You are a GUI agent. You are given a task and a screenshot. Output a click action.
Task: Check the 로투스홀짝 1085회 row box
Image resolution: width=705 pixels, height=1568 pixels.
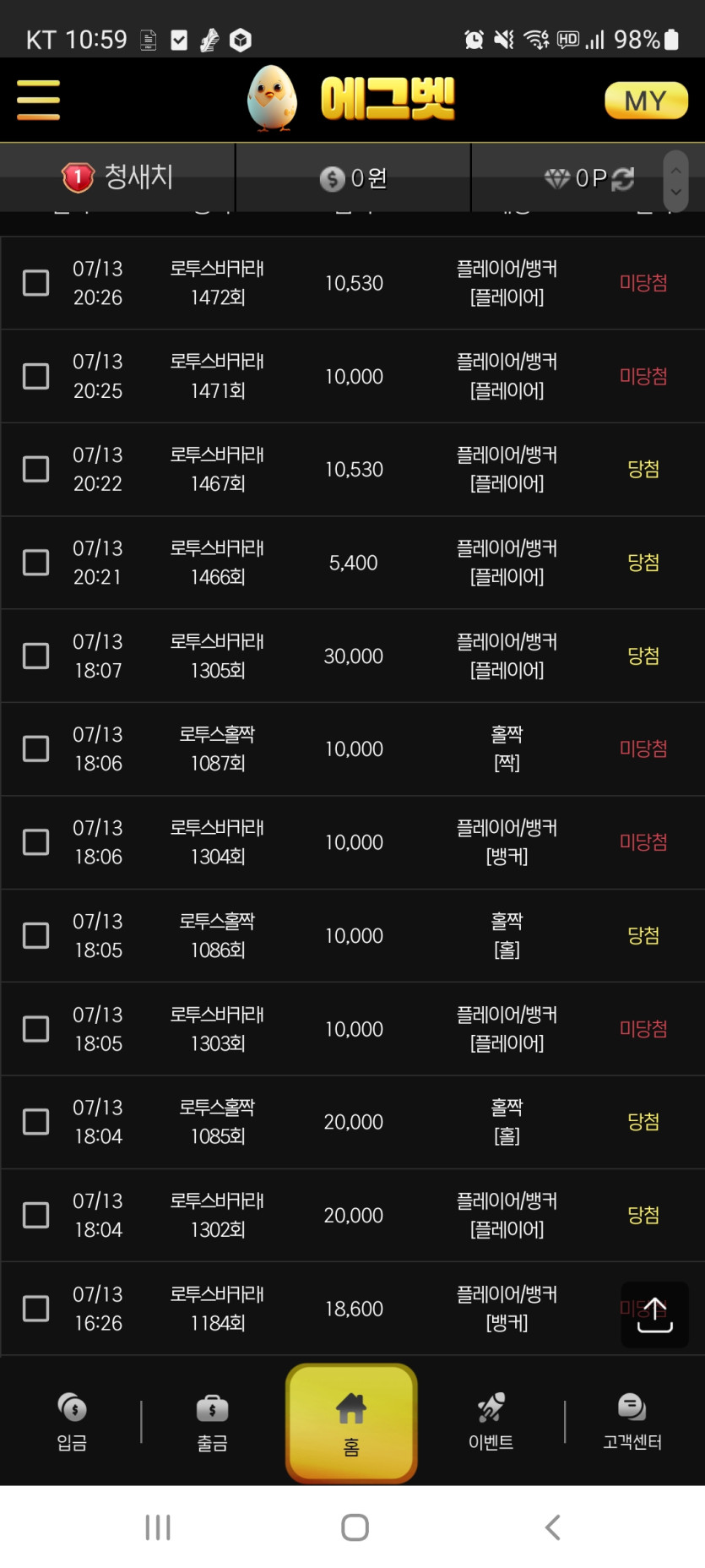[35, 1122]
